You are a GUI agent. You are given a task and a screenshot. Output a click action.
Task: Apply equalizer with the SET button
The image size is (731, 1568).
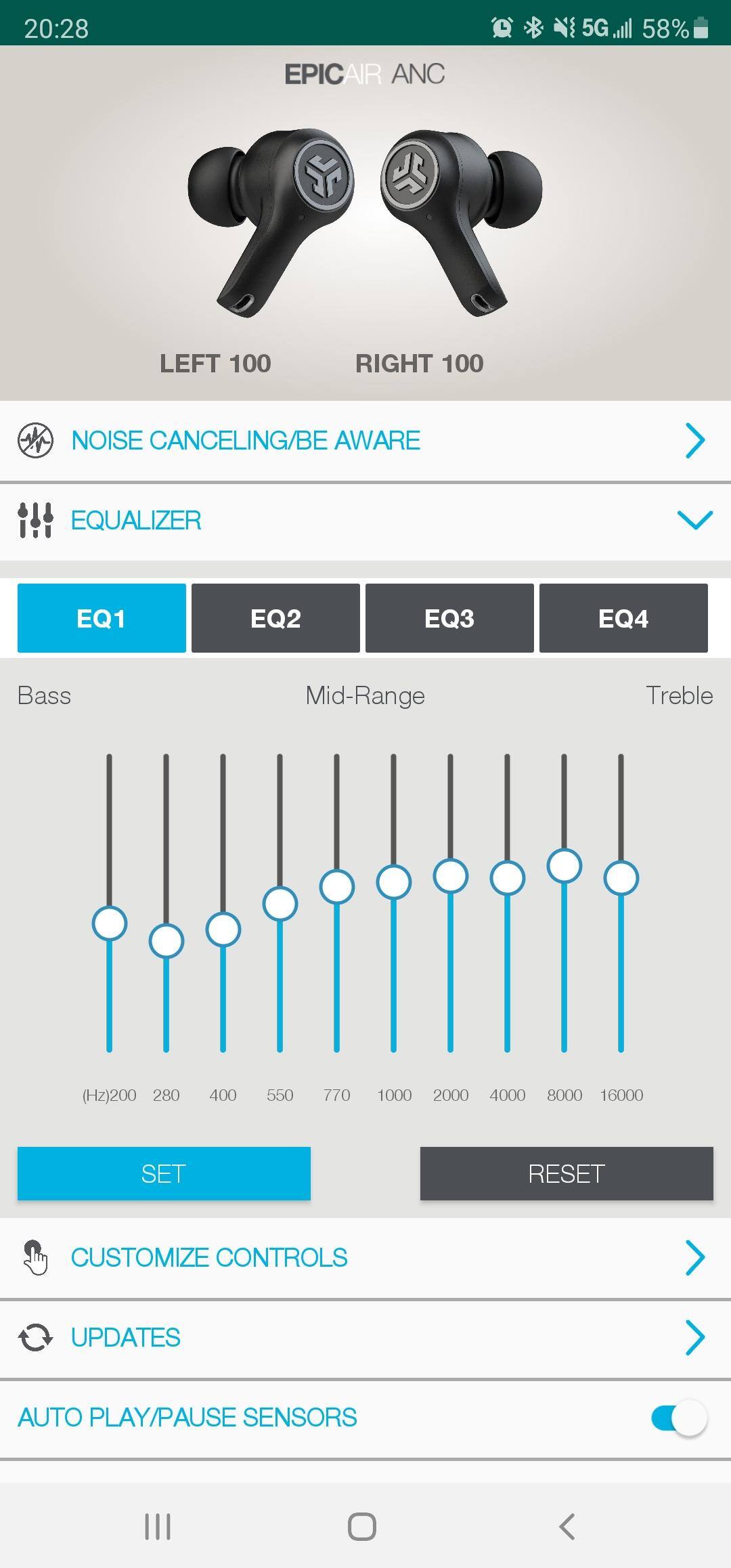click(164, 1173)
